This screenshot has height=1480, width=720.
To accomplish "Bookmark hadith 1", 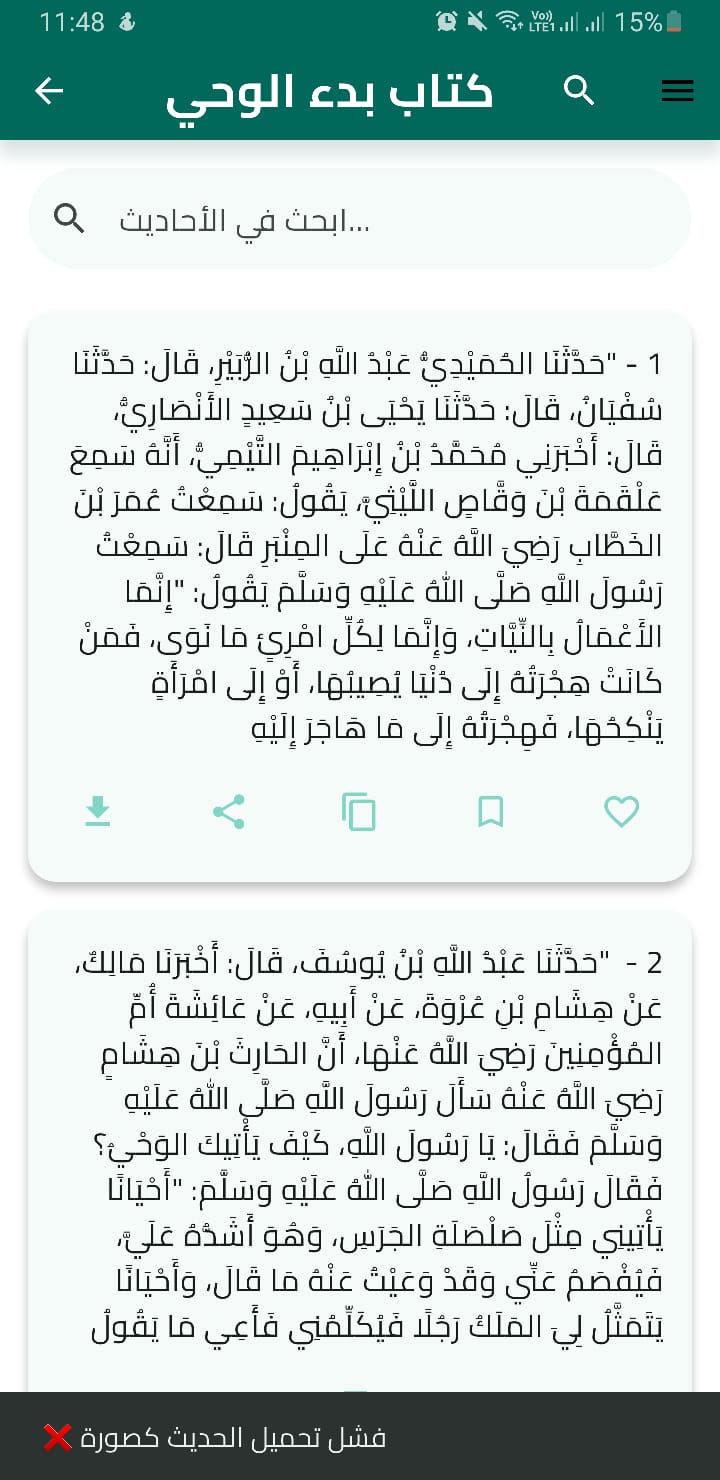I will [490, 811].
